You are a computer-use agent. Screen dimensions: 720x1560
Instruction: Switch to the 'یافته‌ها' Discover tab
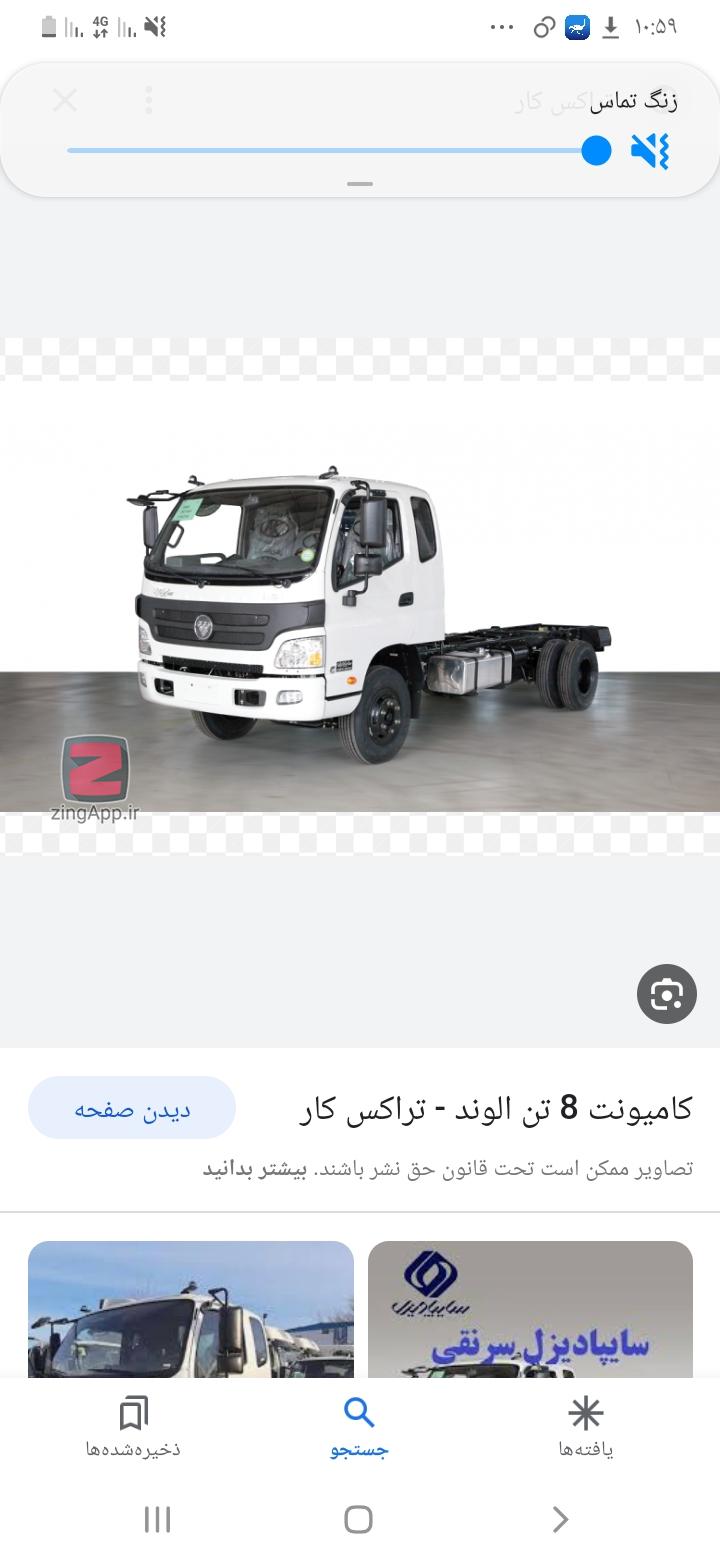586,1428
